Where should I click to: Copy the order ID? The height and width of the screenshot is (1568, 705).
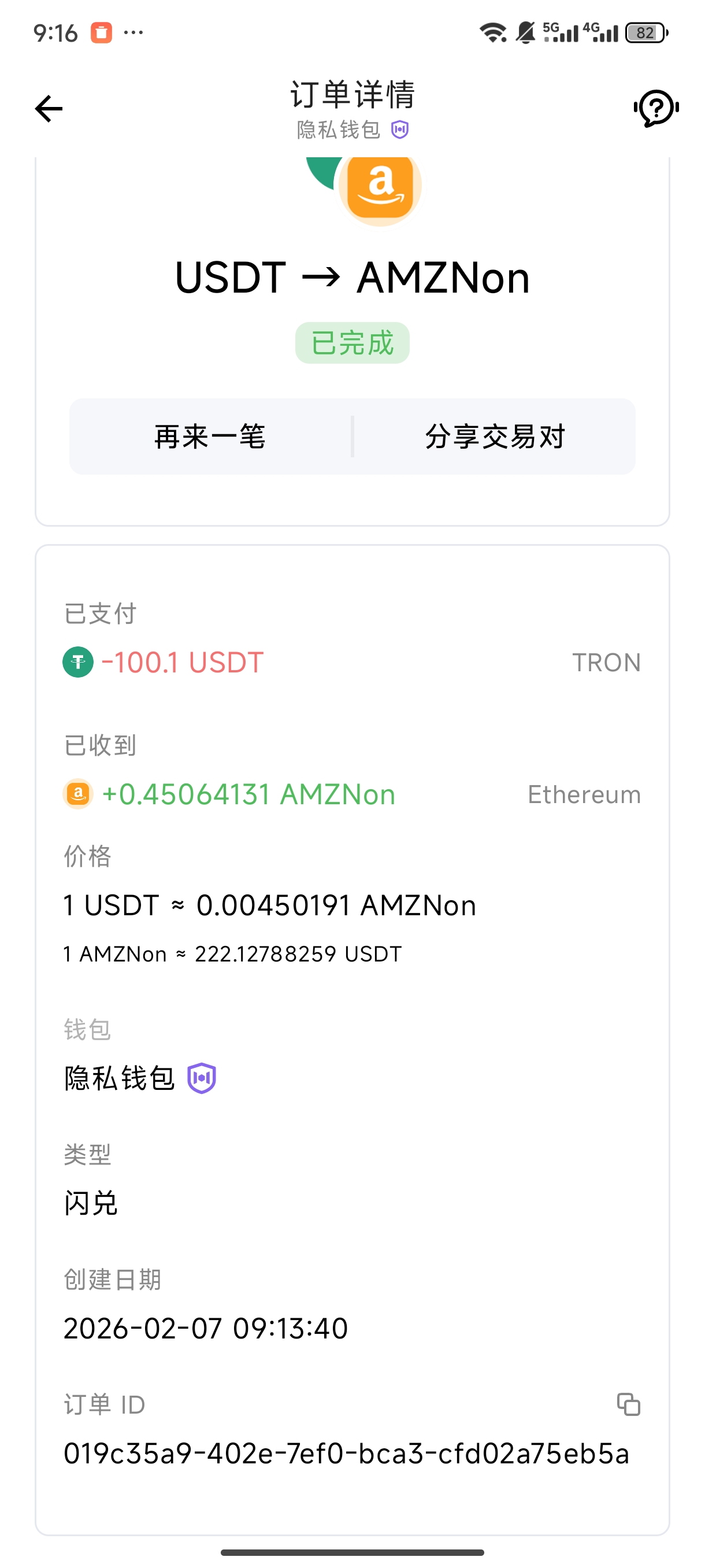[628, 1404]
